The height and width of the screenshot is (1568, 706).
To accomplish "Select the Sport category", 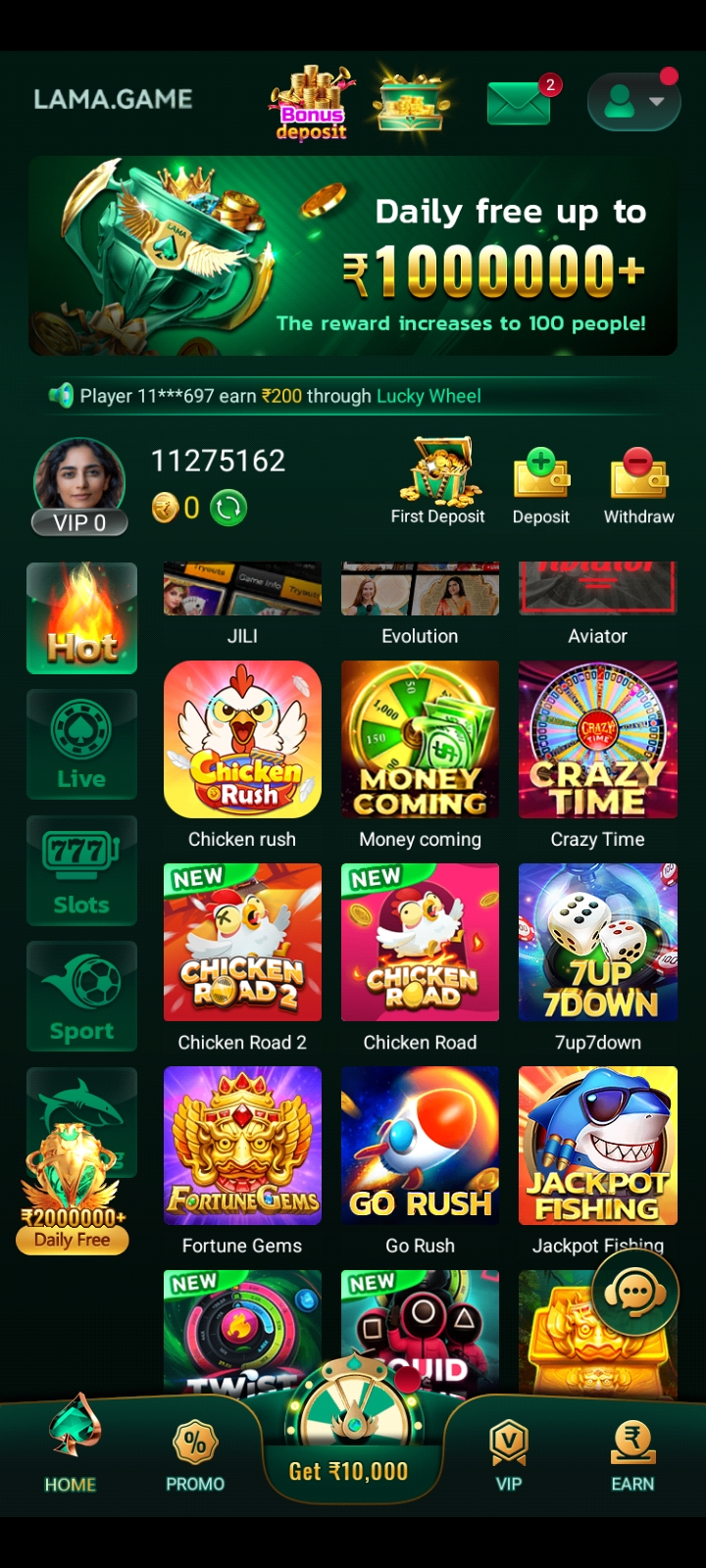I will pyautogui.click(x=81, y=996).
